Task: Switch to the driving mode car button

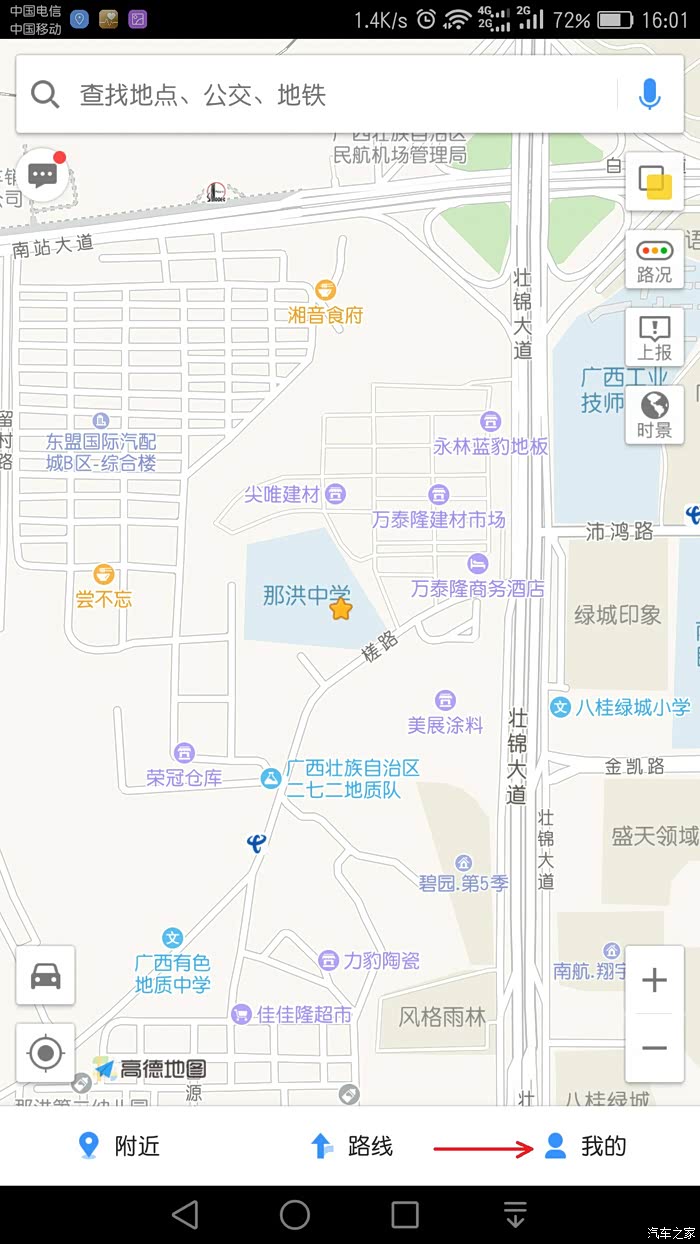Action: [x=45, y=975]
